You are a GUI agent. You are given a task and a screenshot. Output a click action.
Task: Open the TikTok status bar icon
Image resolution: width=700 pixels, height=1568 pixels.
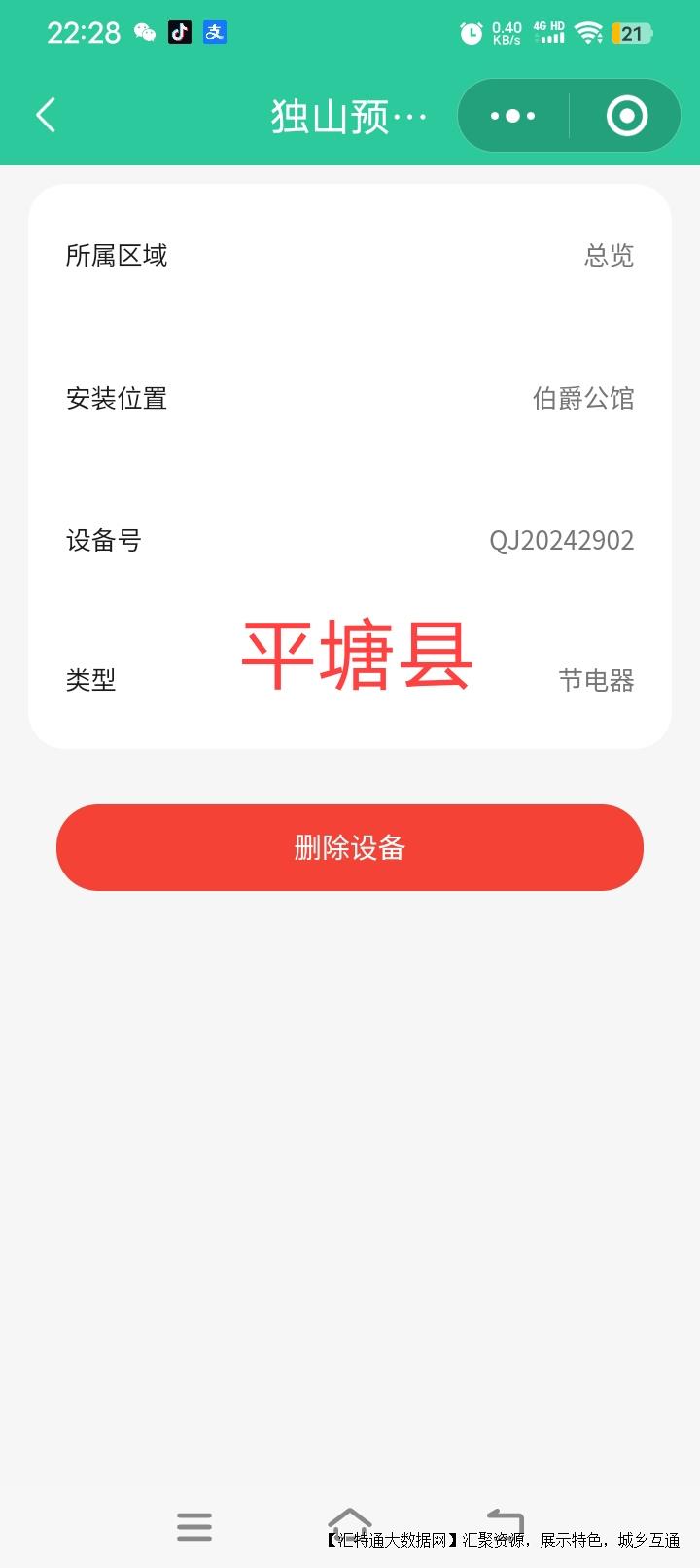(179, 32)
